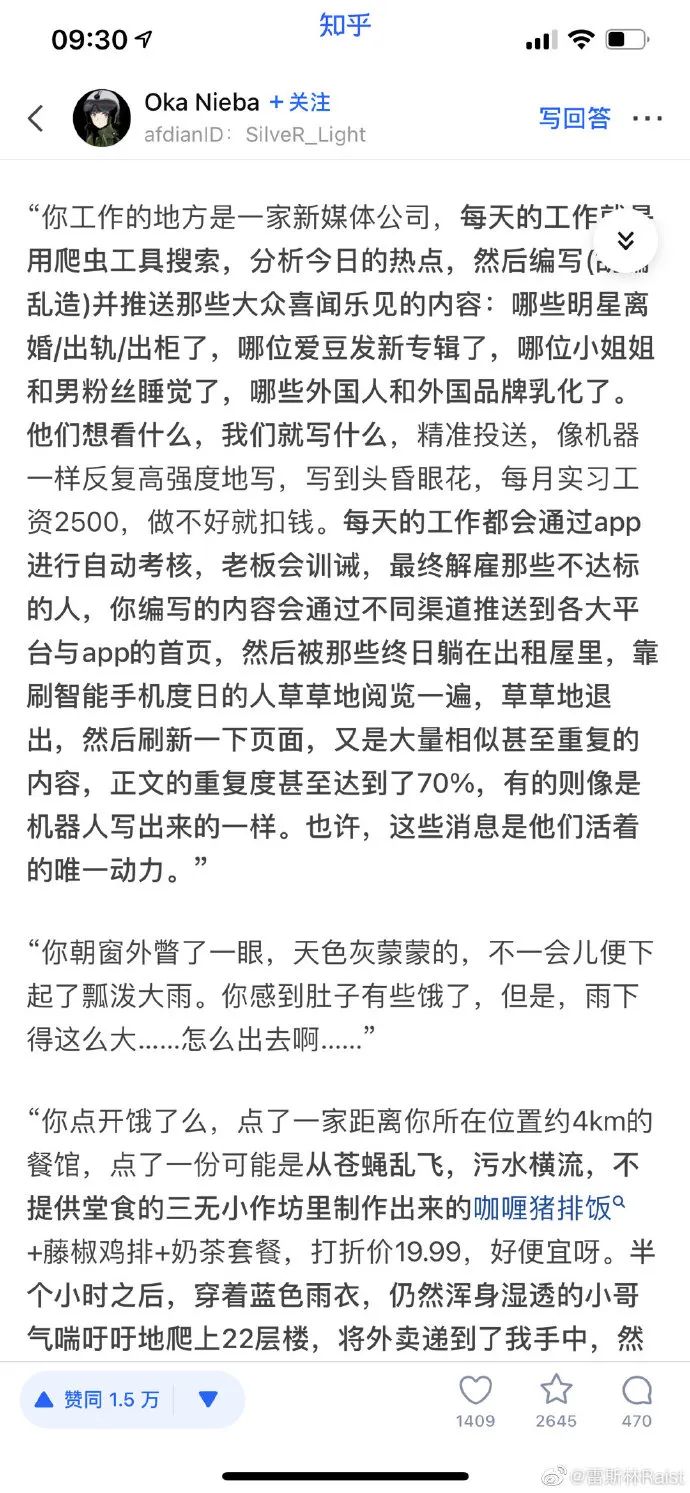Open the 470 comments

(x=636, y=1398)
